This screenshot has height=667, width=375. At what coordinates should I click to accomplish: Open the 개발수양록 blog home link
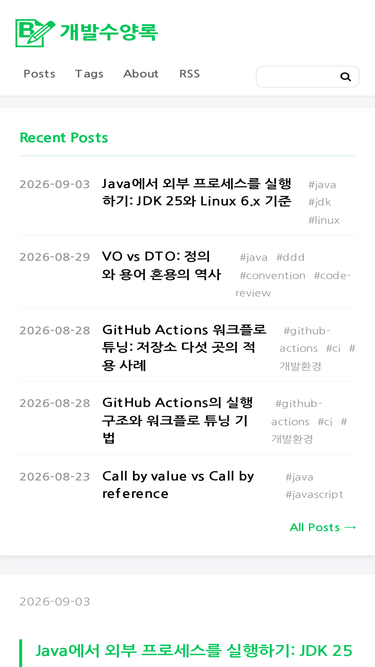[86, 32]
